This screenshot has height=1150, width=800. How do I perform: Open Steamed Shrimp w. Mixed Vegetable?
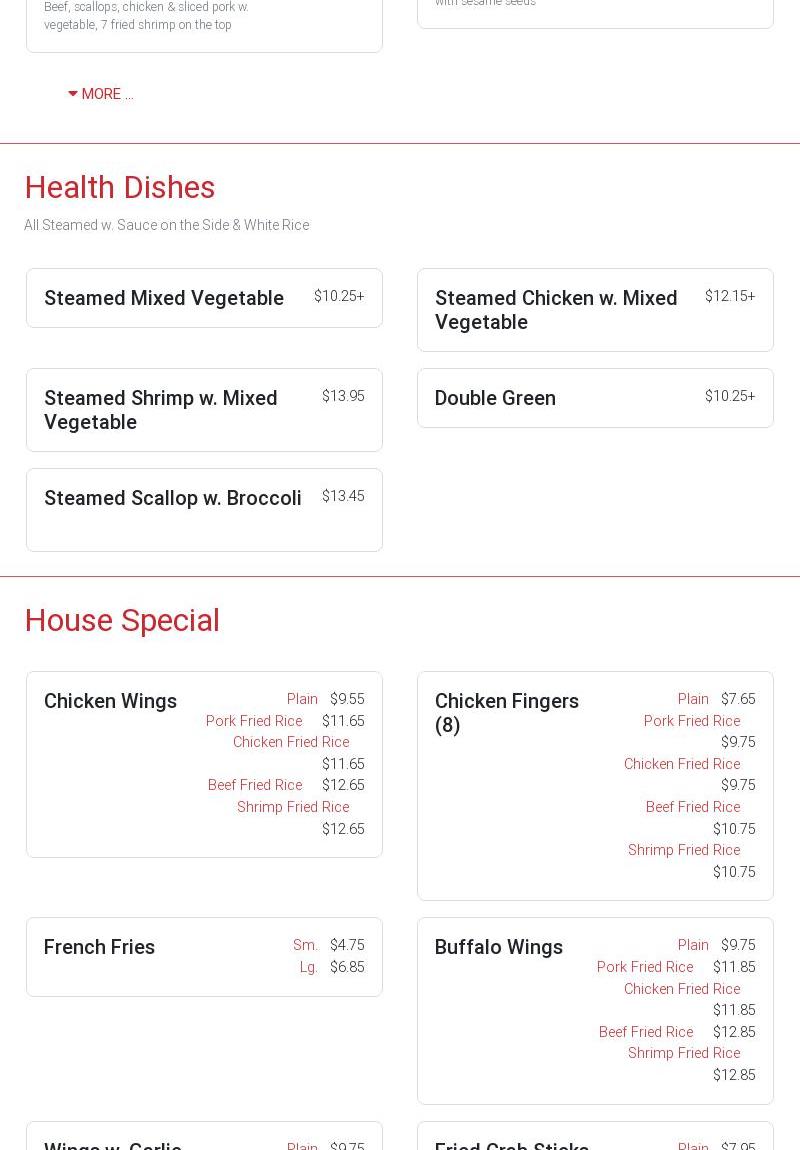tap(161, 410)
